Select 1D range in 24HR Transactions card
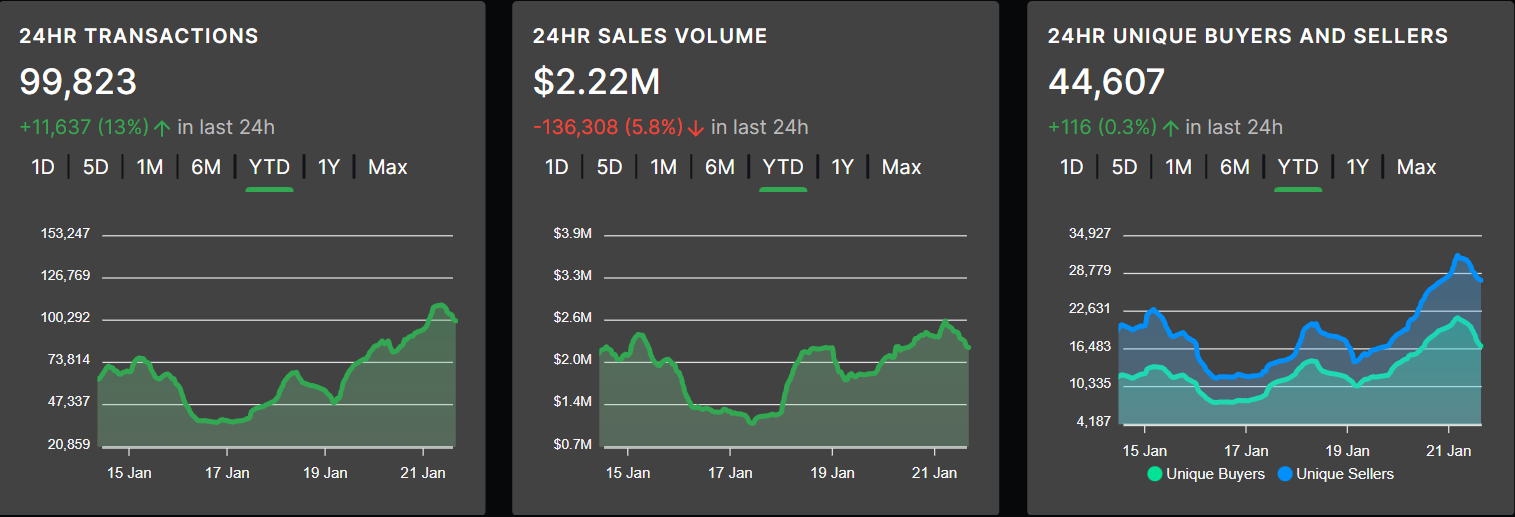Screen dimensions: 1515x517 pyautogui.click(x=43, y=167)
